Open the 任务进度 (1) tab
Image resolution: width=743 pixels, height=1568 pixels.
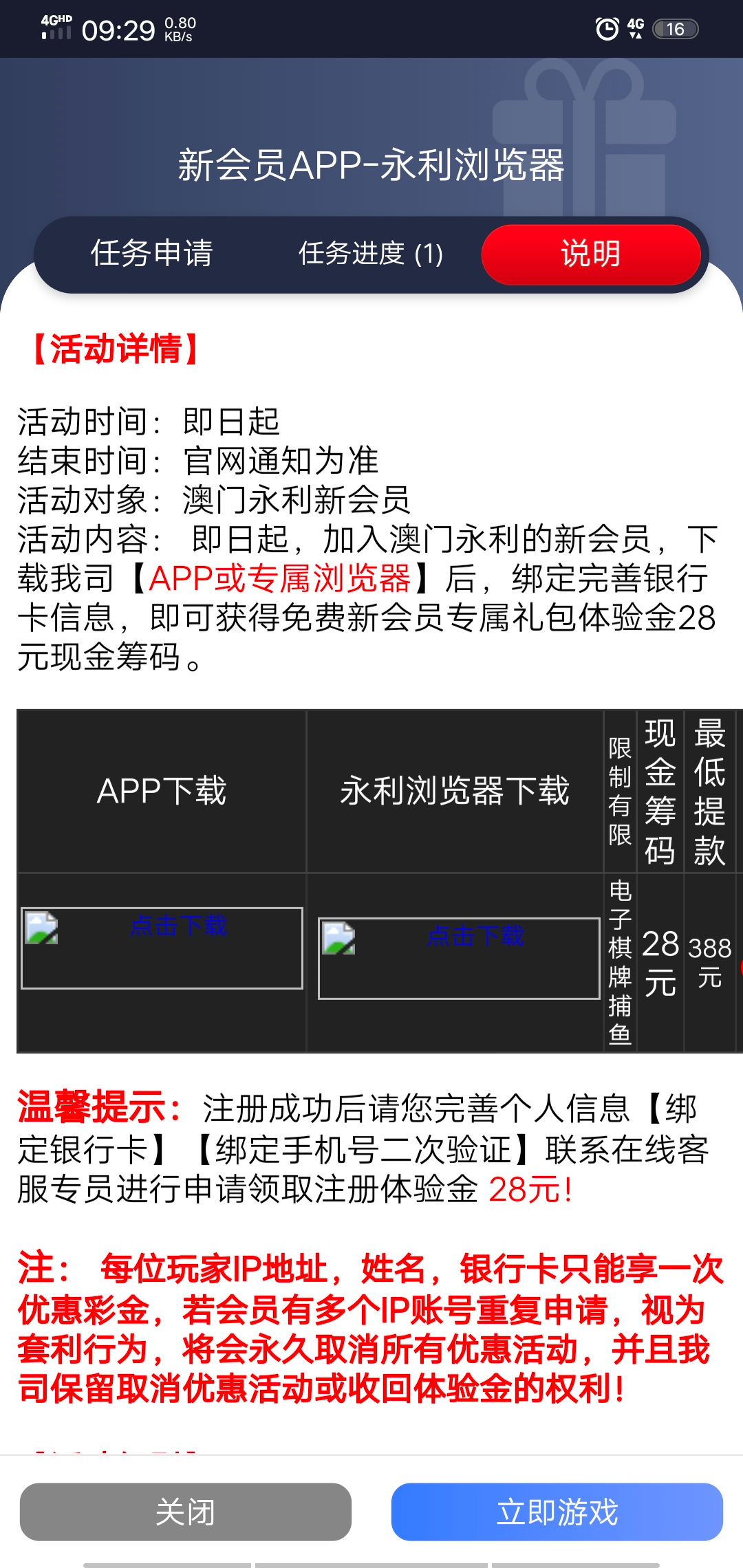[x=371, y=254]
